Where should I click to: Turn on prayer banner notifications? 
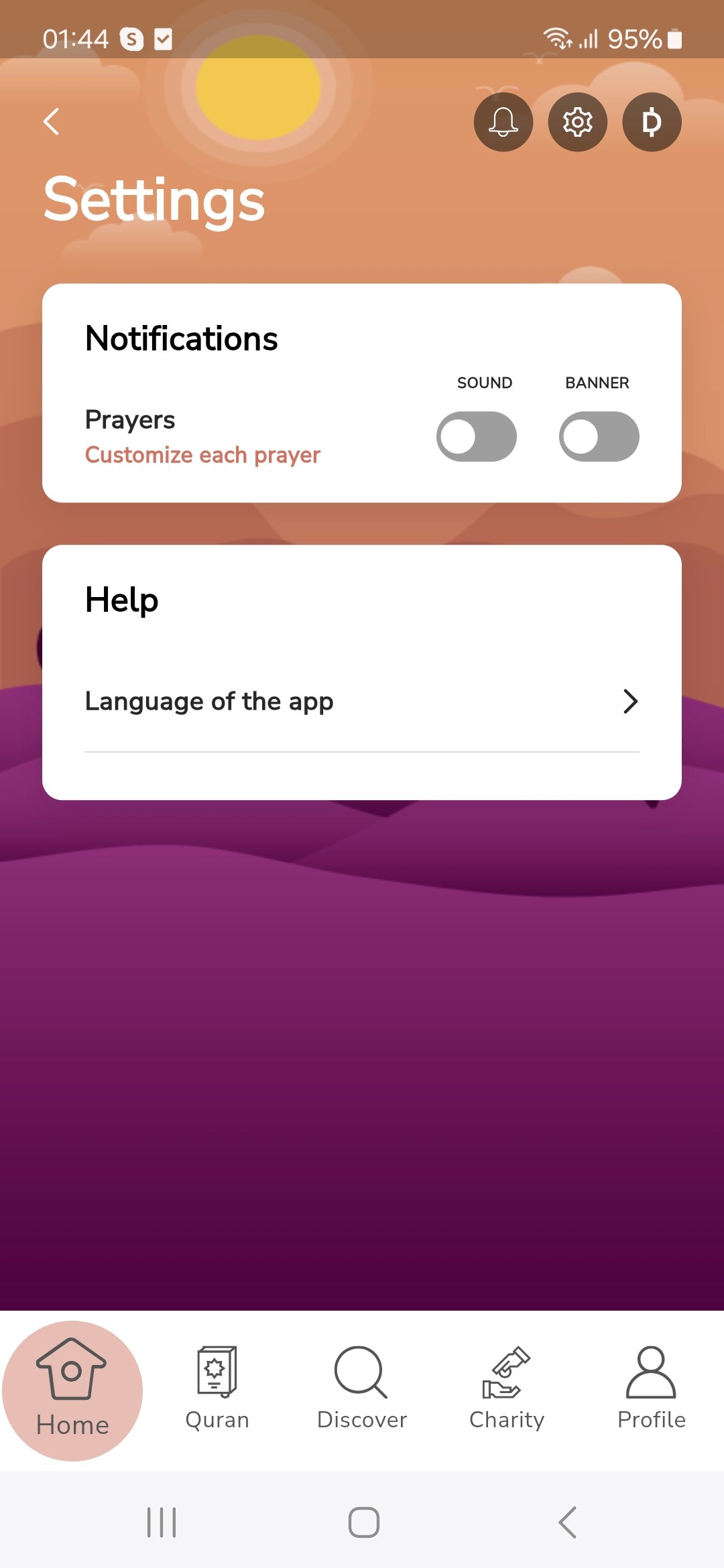(x=599, y=437)
